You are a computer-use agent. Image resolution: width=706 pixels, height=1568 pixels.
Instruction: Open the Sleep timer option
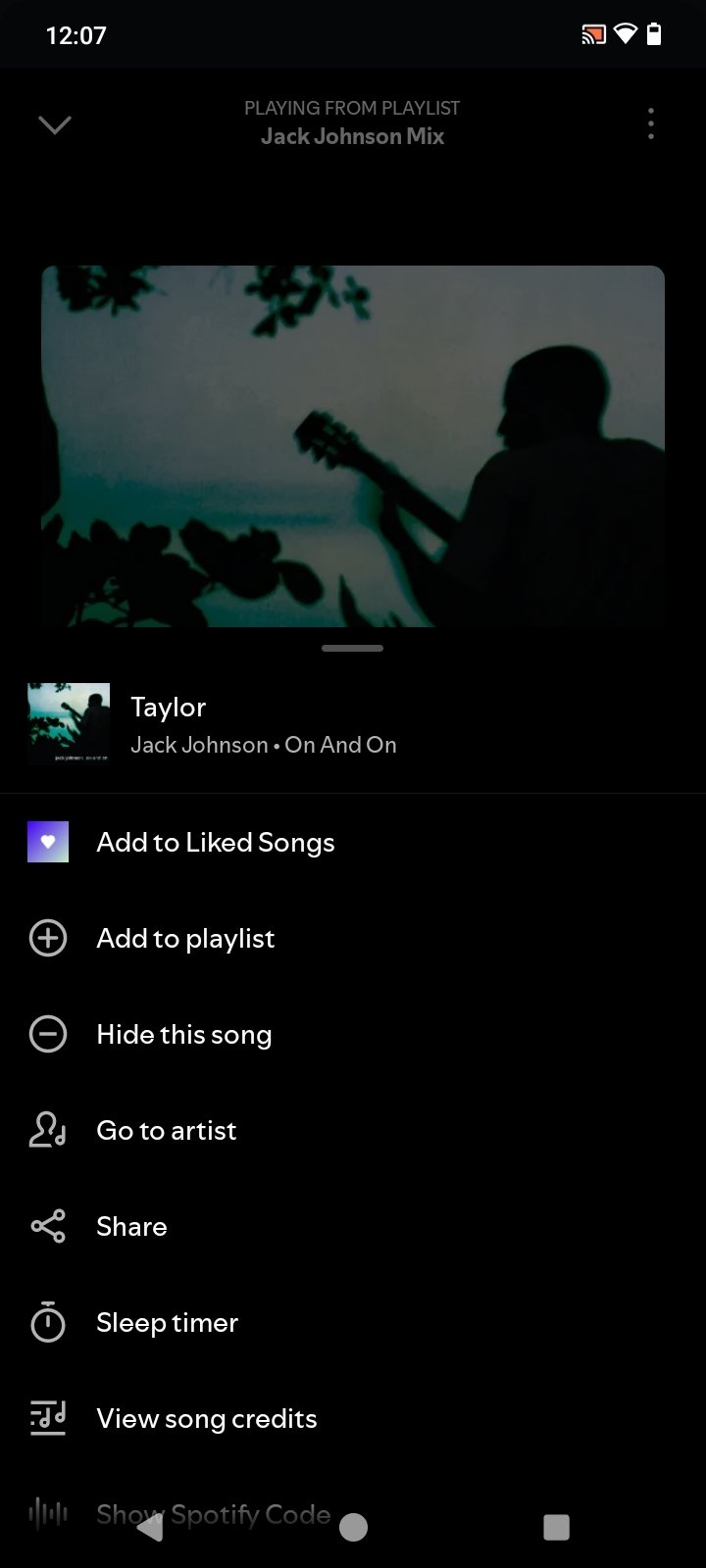point(167,1323)
